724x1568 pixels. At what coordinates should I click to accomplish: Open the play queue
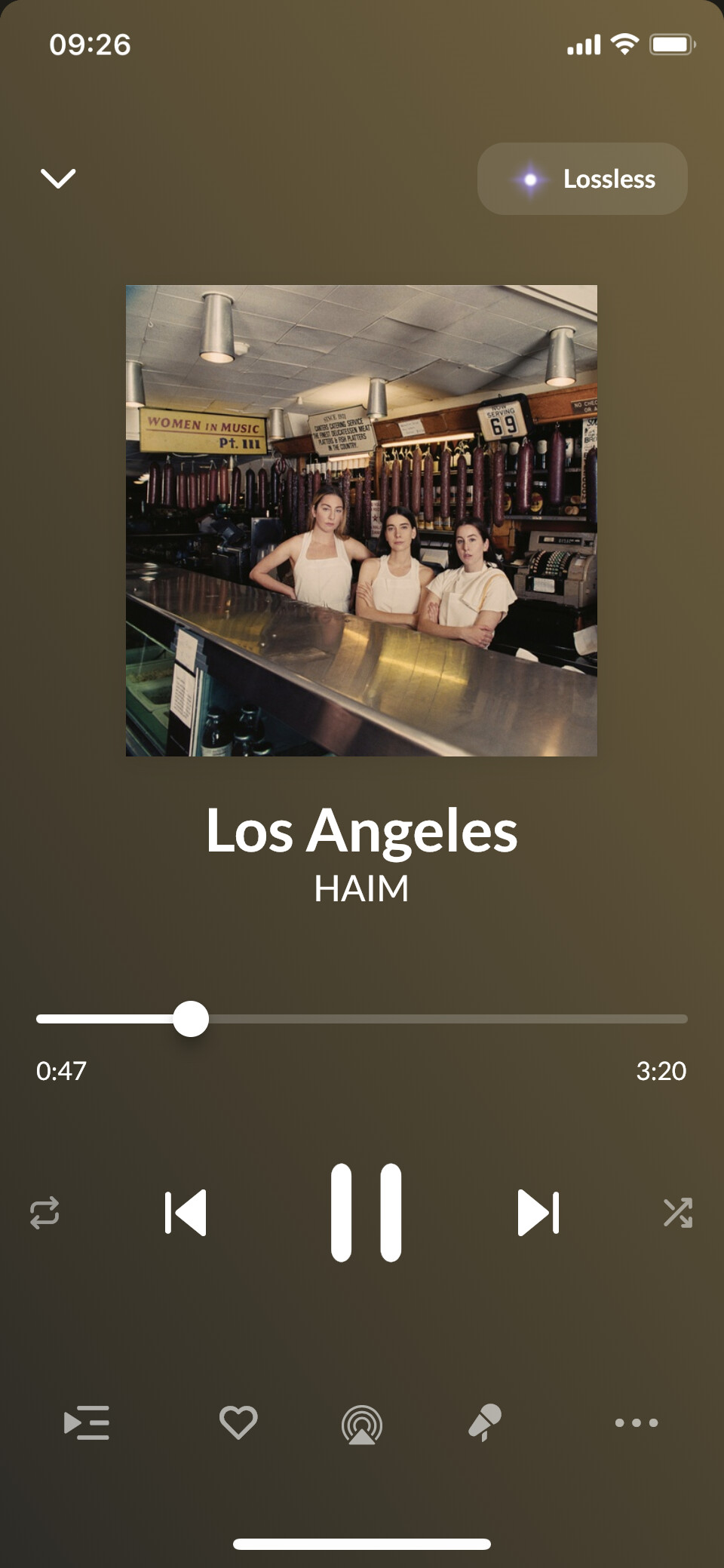pyautogui.click(x=87, y=1422)
